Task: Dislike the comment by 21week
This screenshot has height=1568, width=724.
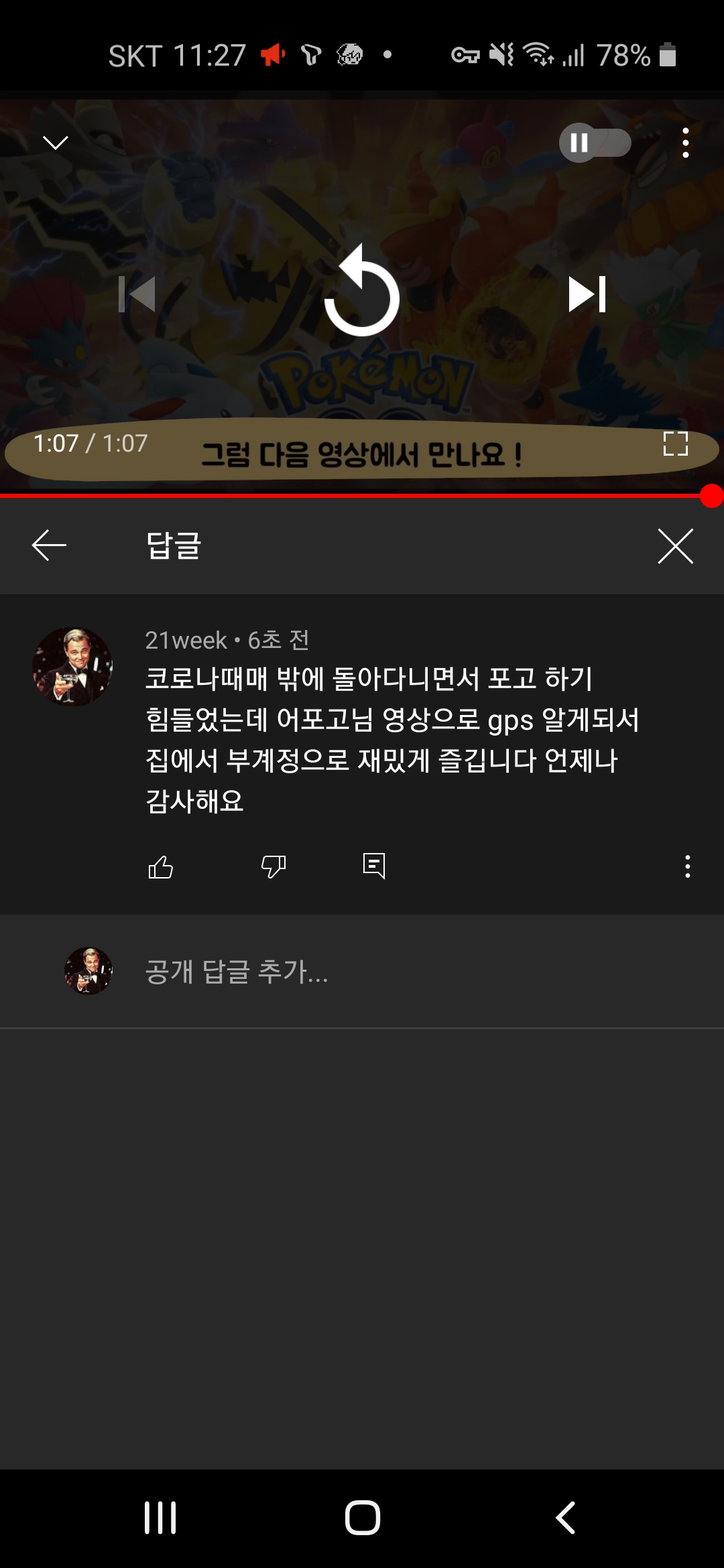Action: click(273, 867)
